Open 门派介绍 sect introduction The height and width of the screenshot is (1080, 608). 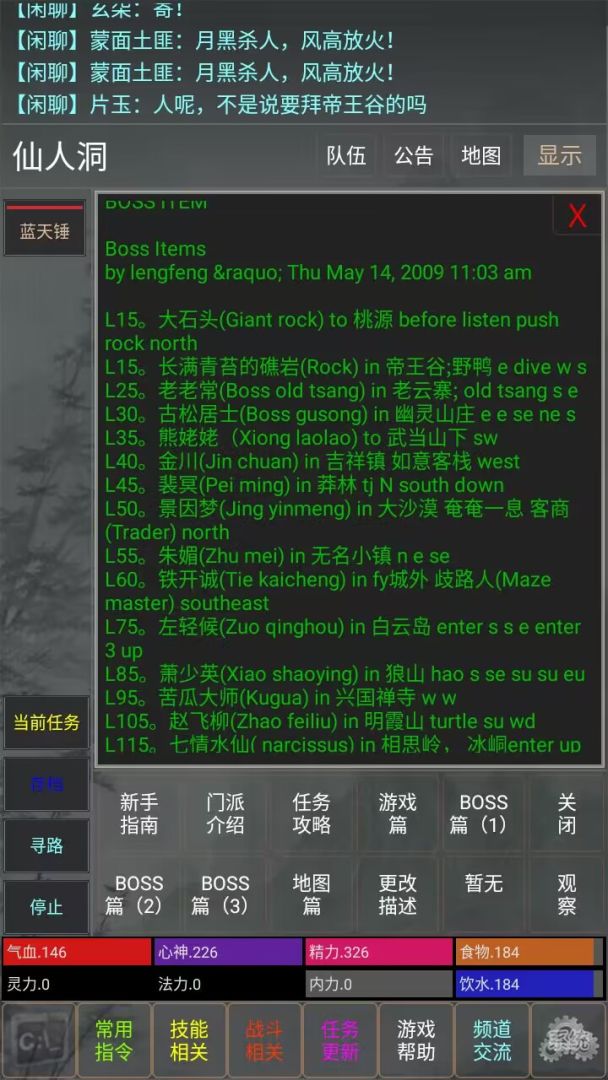click(225, 814)
